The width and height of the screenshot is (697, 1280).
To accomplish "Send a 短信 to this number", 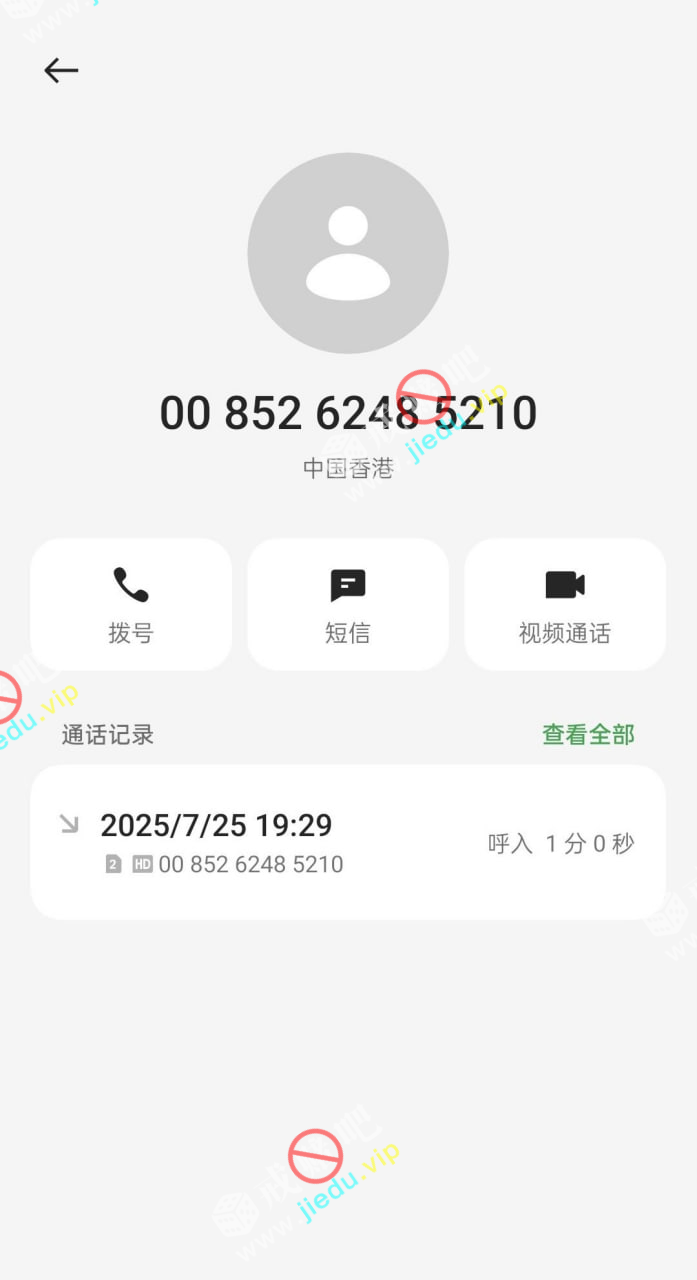I will point(348,604).
